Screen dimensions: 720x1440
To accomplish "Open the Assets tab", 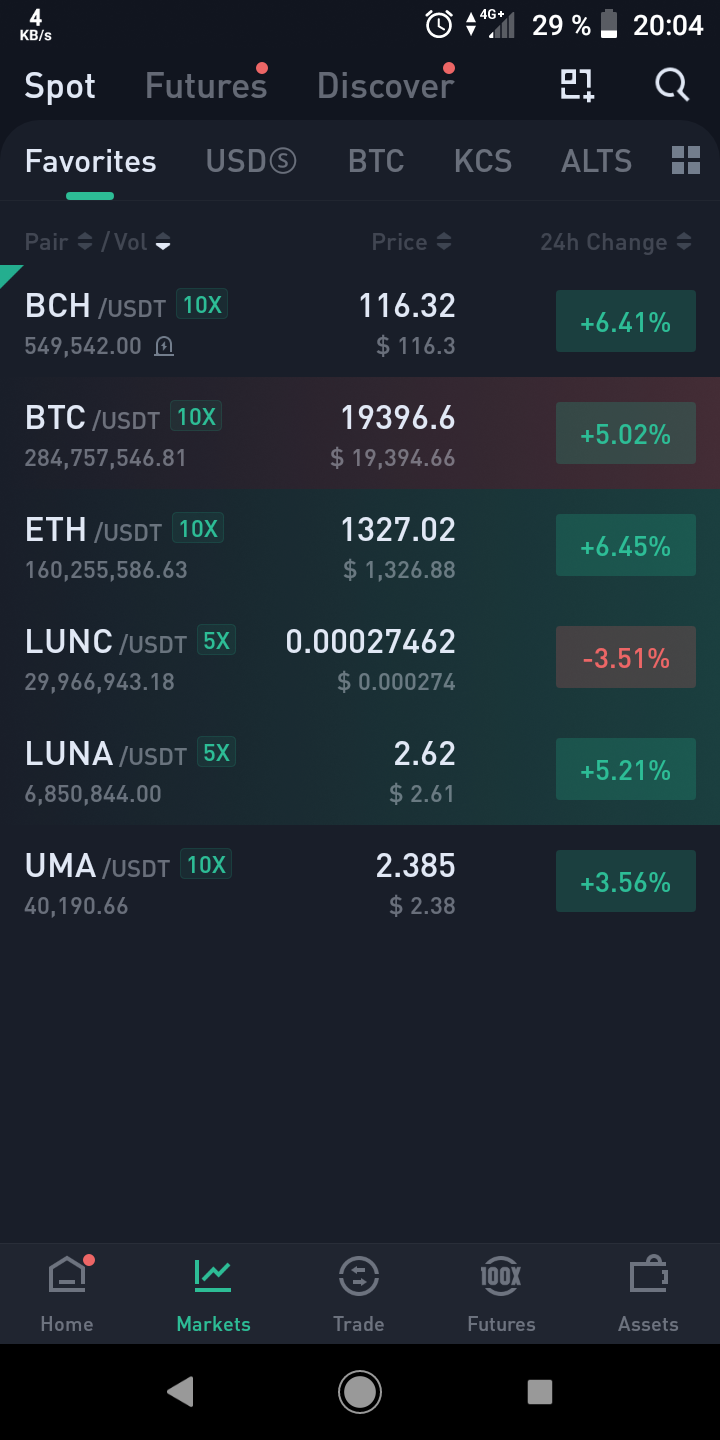I will [648, 1294].
